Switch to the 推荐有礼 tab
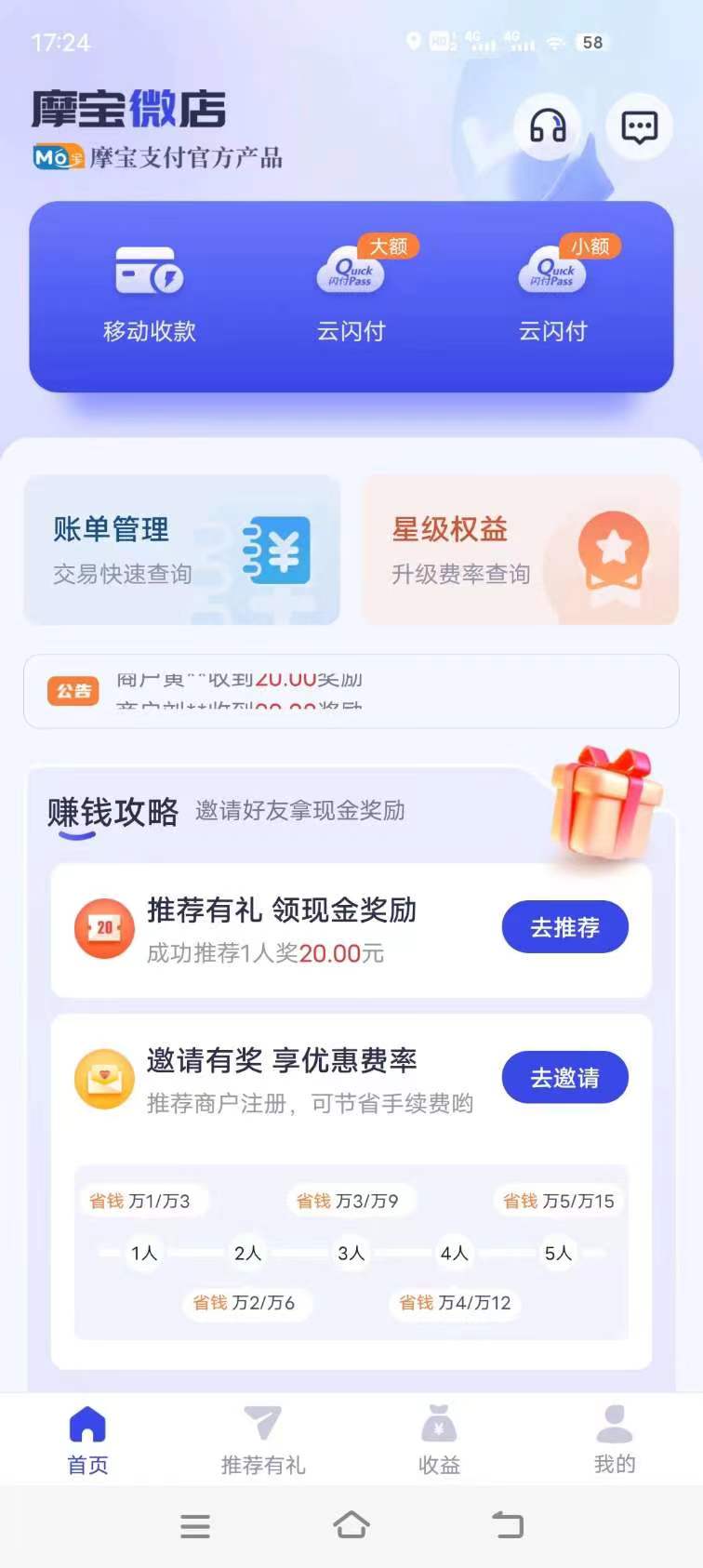Image resolution: width=703 pixels, height=1568 pixels. tap(263, 1440)
